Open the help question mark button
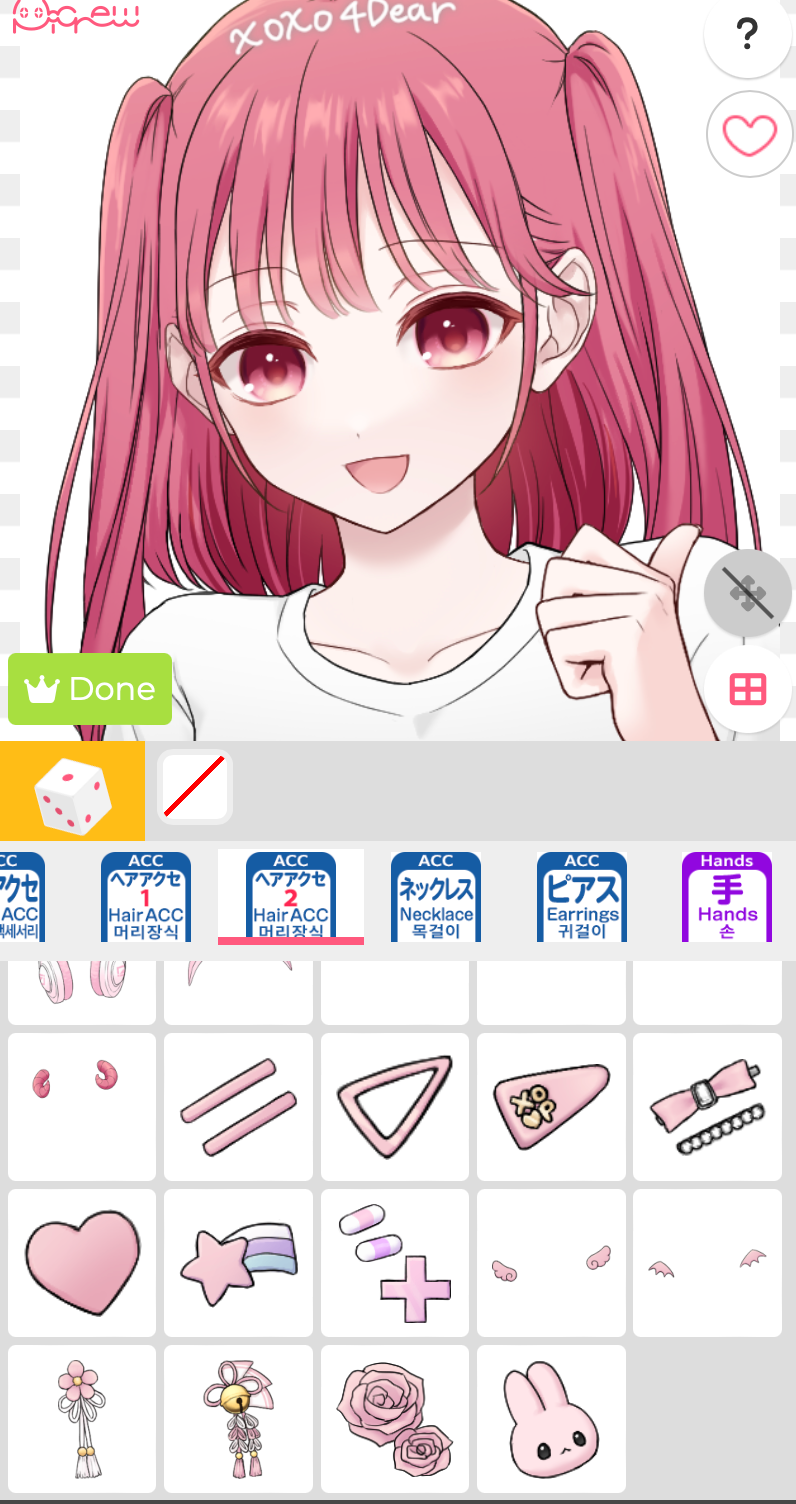This screenshot has height=1504, width=796. click(747, 35)
